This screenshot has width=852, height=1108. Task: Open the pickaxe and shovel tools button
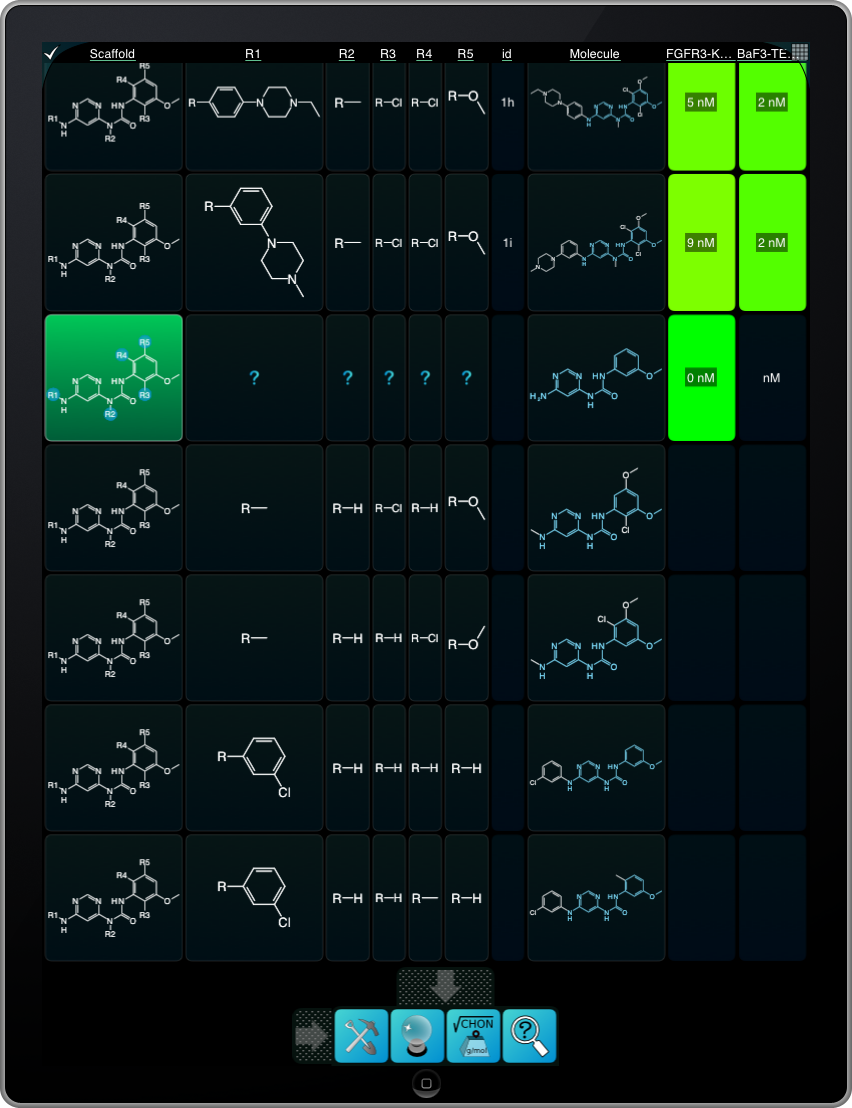(361, 1036)
